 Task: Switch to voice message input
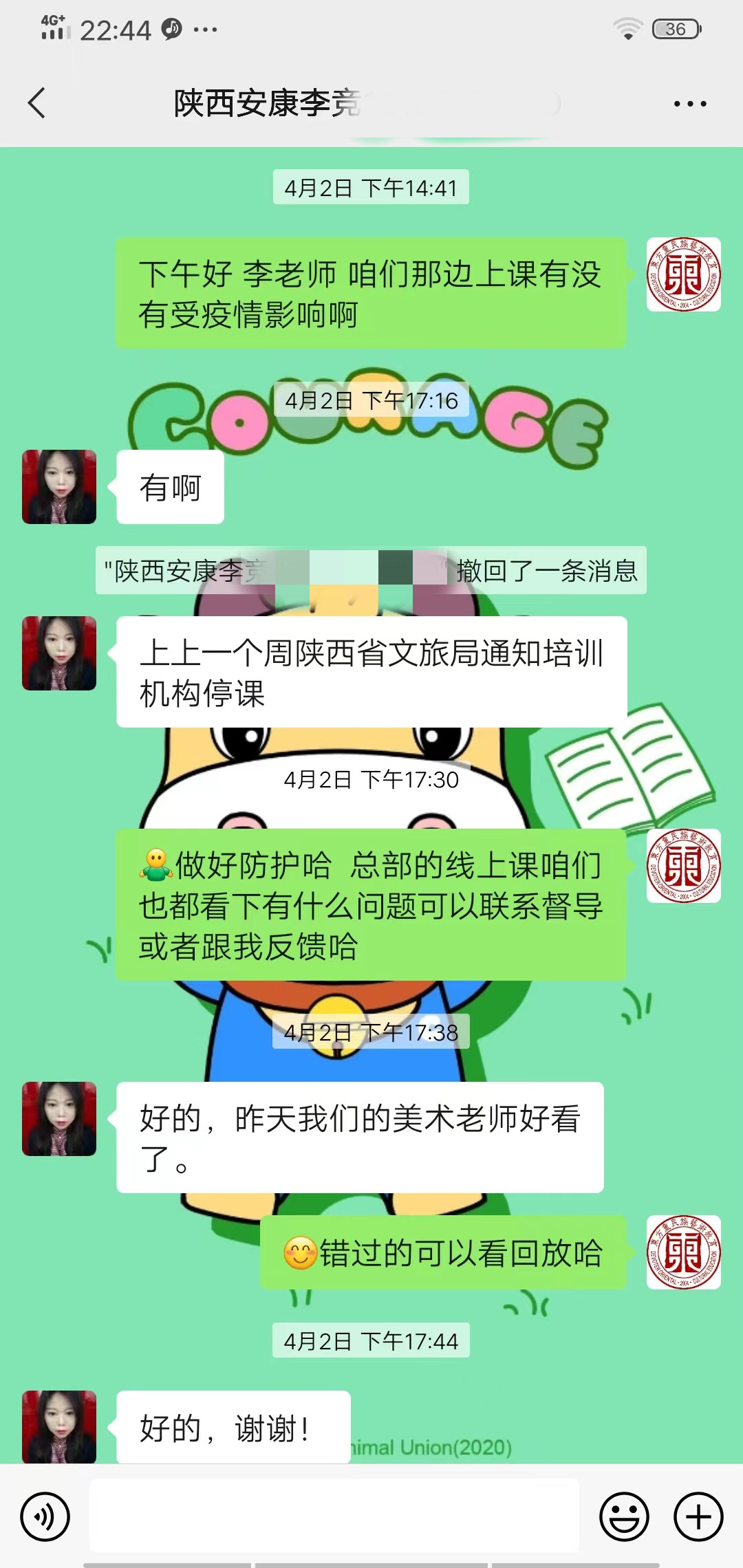tap(45, 1516)
